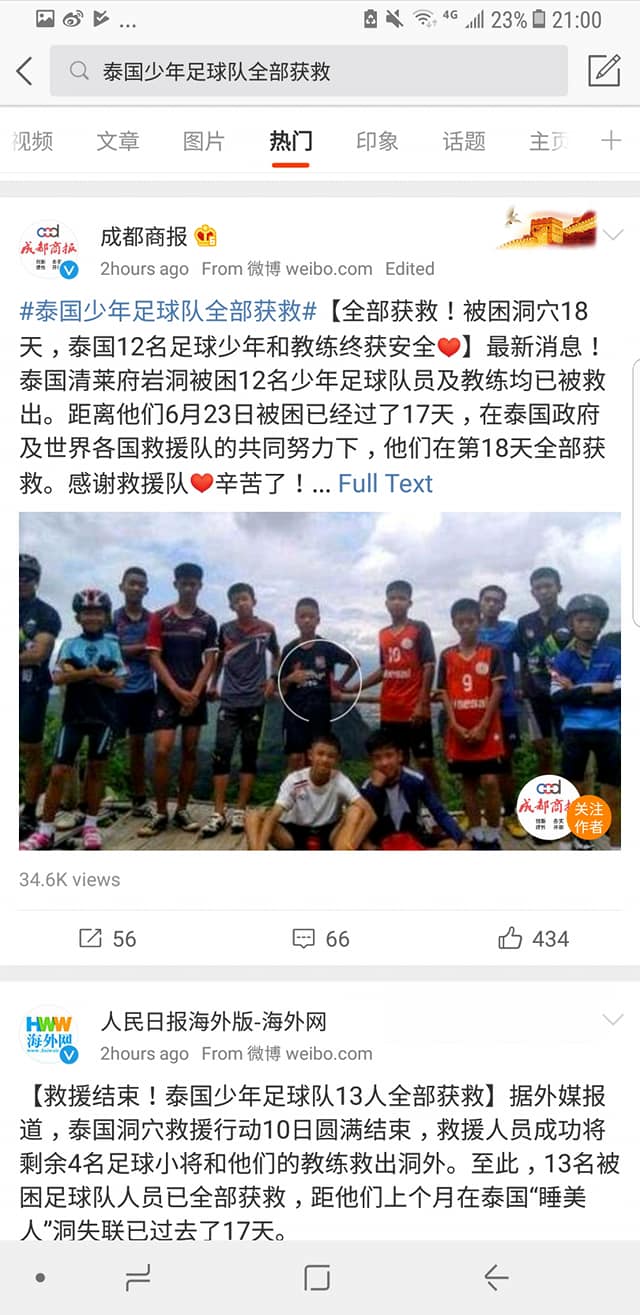Open comments on 成都商报's post
The width and height of the screenshot is (640, 1315).
(320, 938)
